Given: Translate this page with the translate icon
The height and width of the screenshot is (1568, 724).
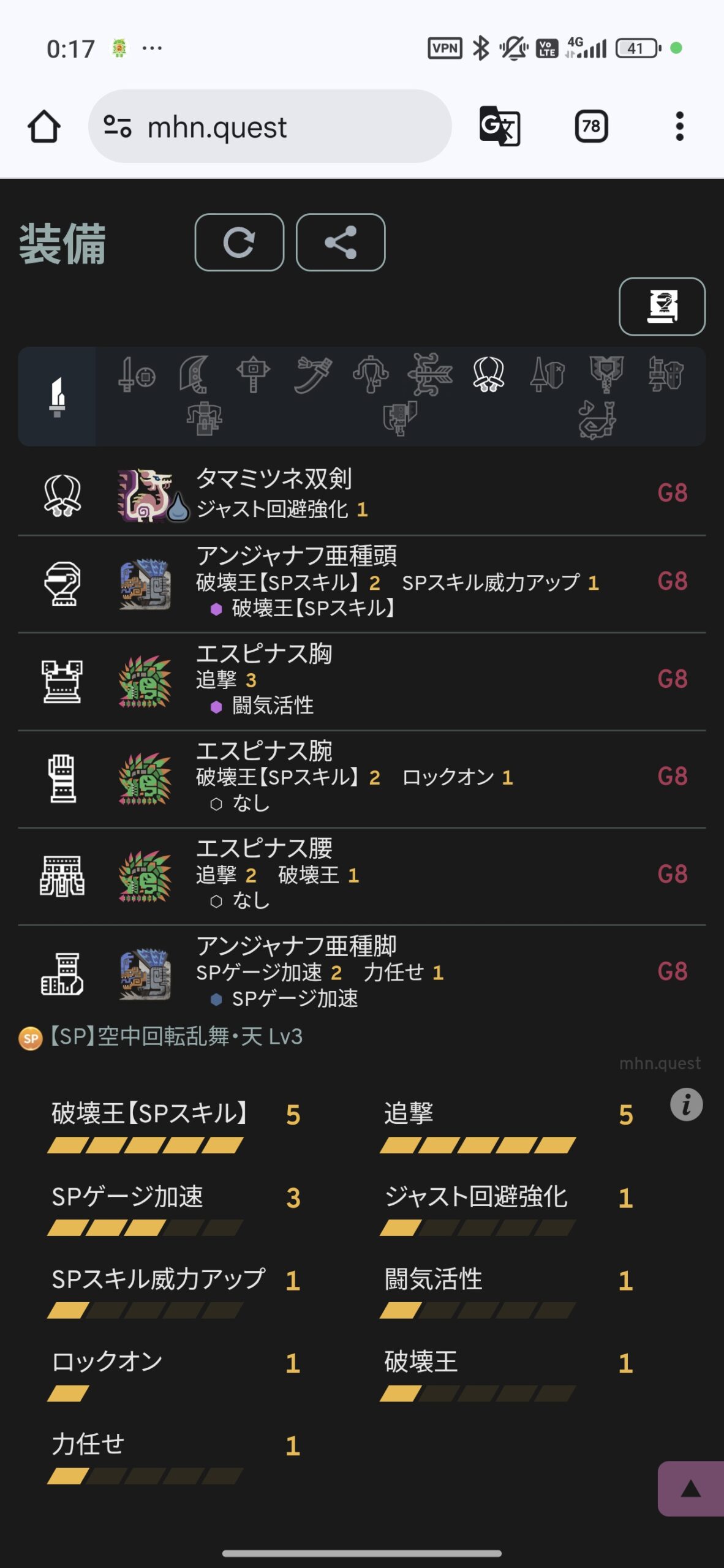Looking at the screenshot, I should 499,126.
